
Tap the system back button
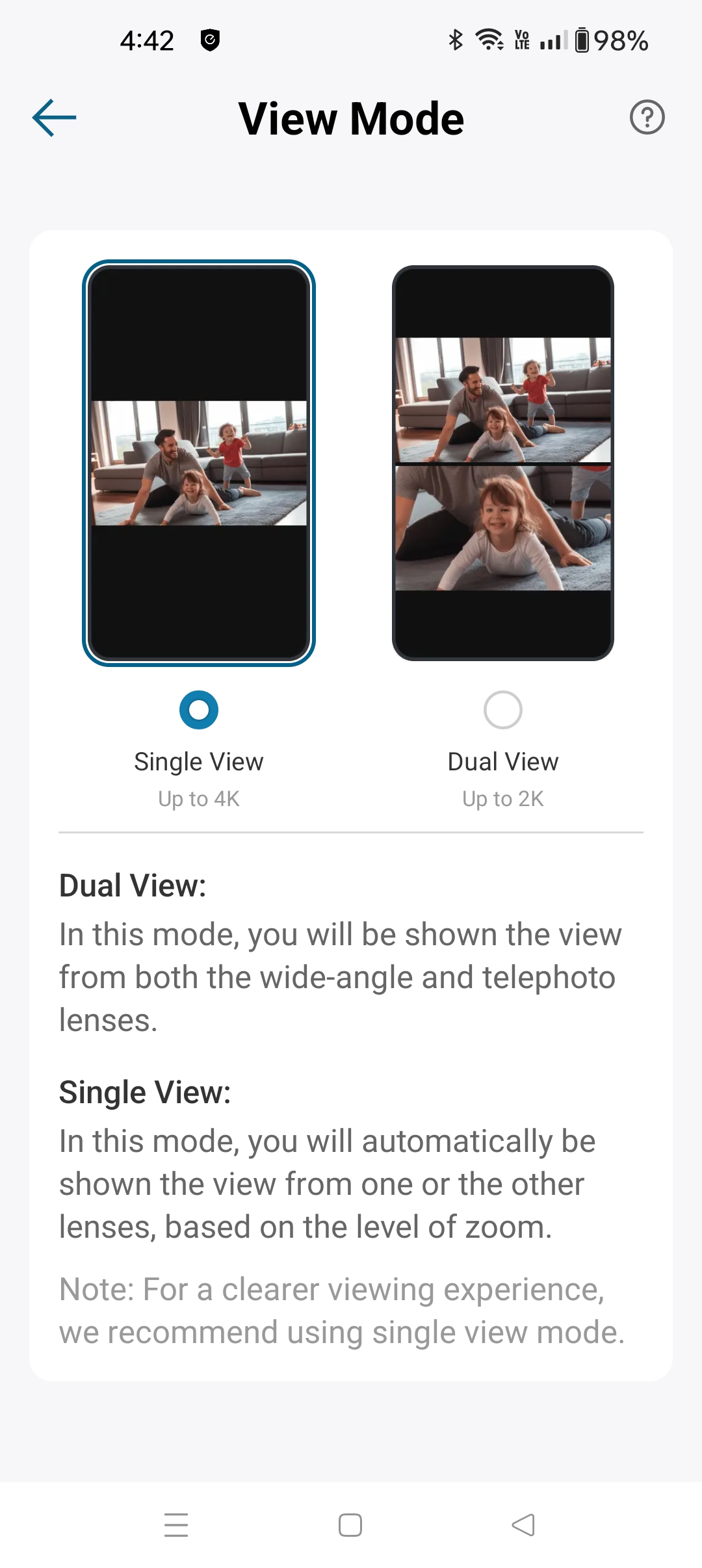(523, 1524)
